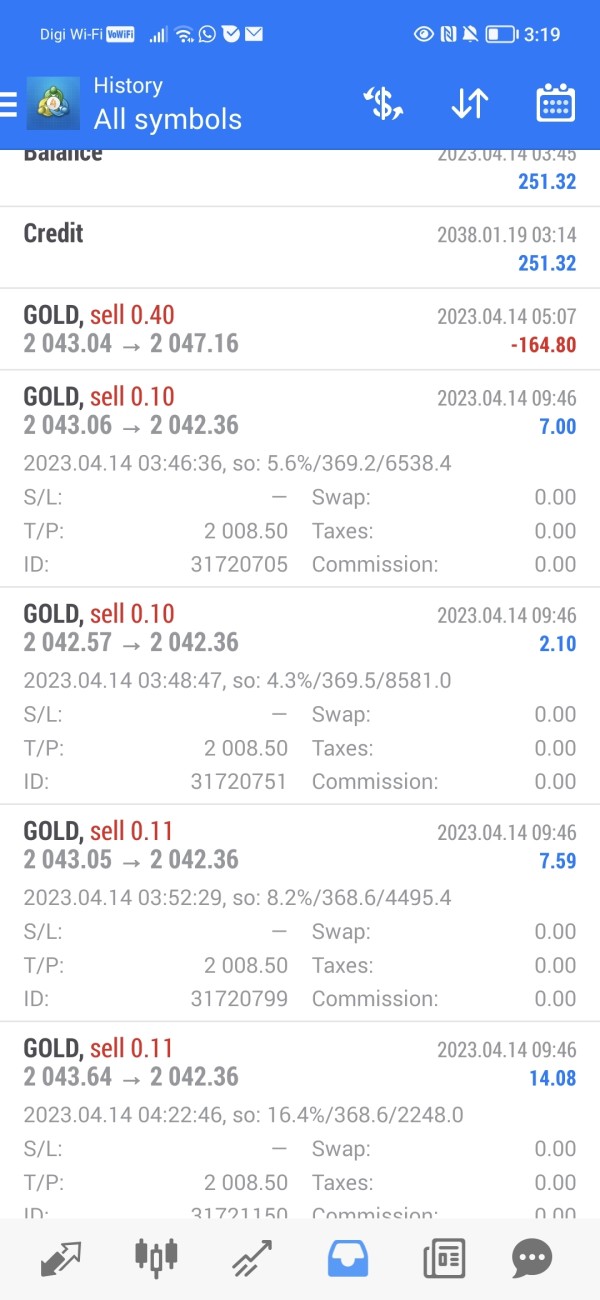Open the side menu drawer
The height and width of the screenshot is (1300, 600).
(9, 104)
